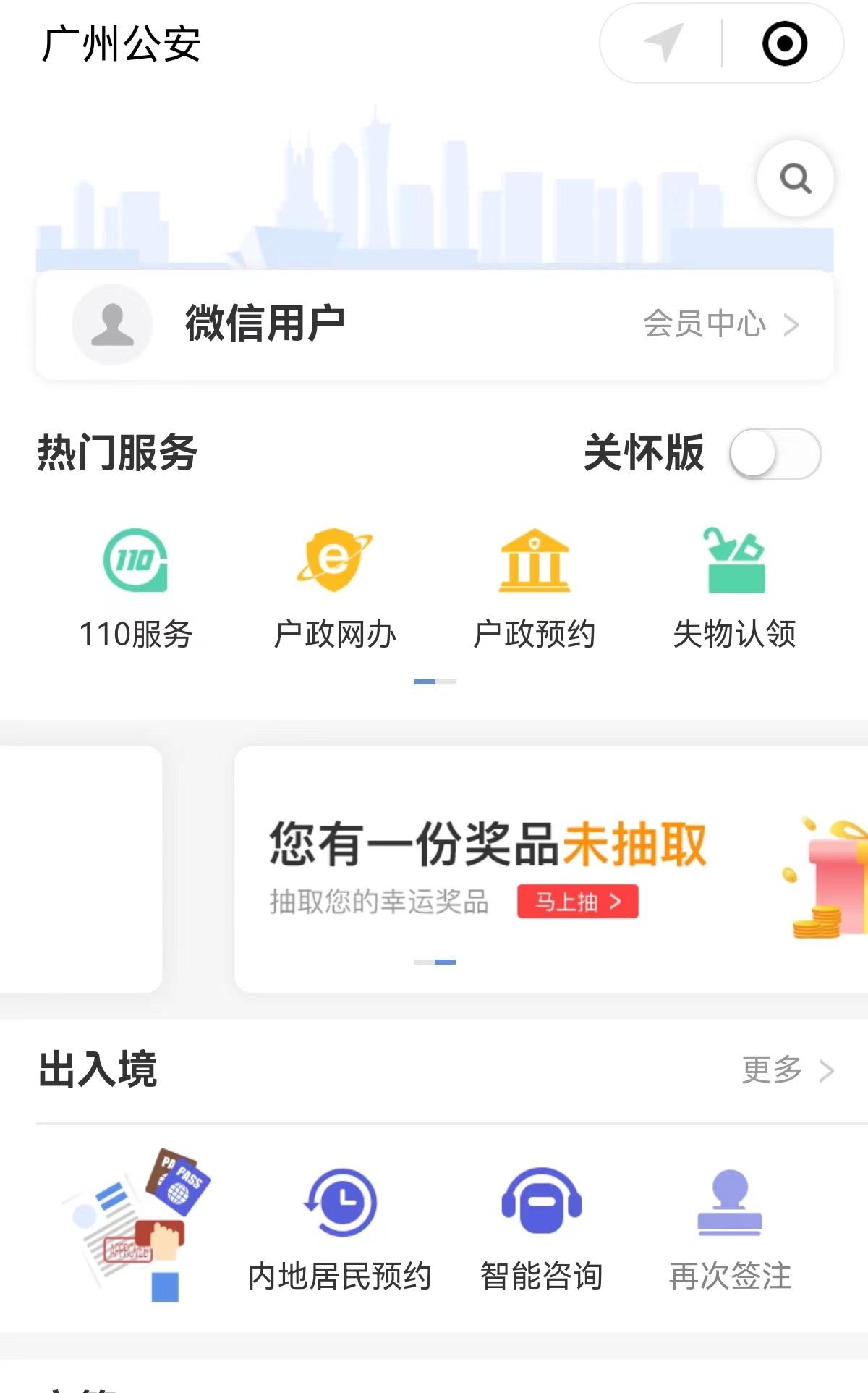Tap the 微信用户 avatar
Viewport: 868px width, 1393px height.
click(x=112, y=324)
